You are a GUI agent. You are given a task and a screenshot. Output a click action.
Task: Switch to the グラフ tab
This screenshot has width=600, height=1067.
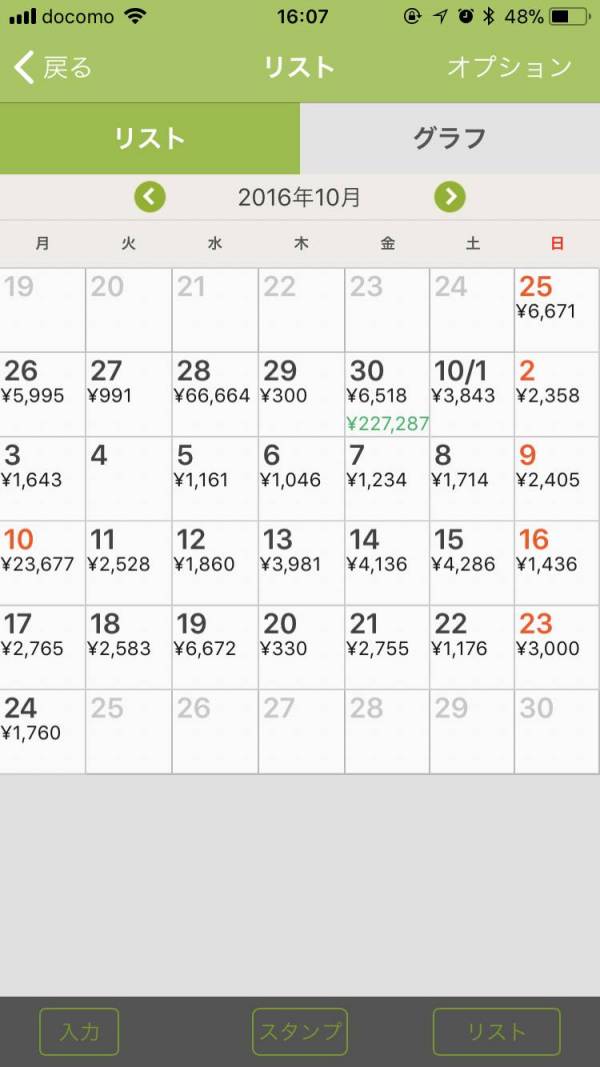coord(450,138)
